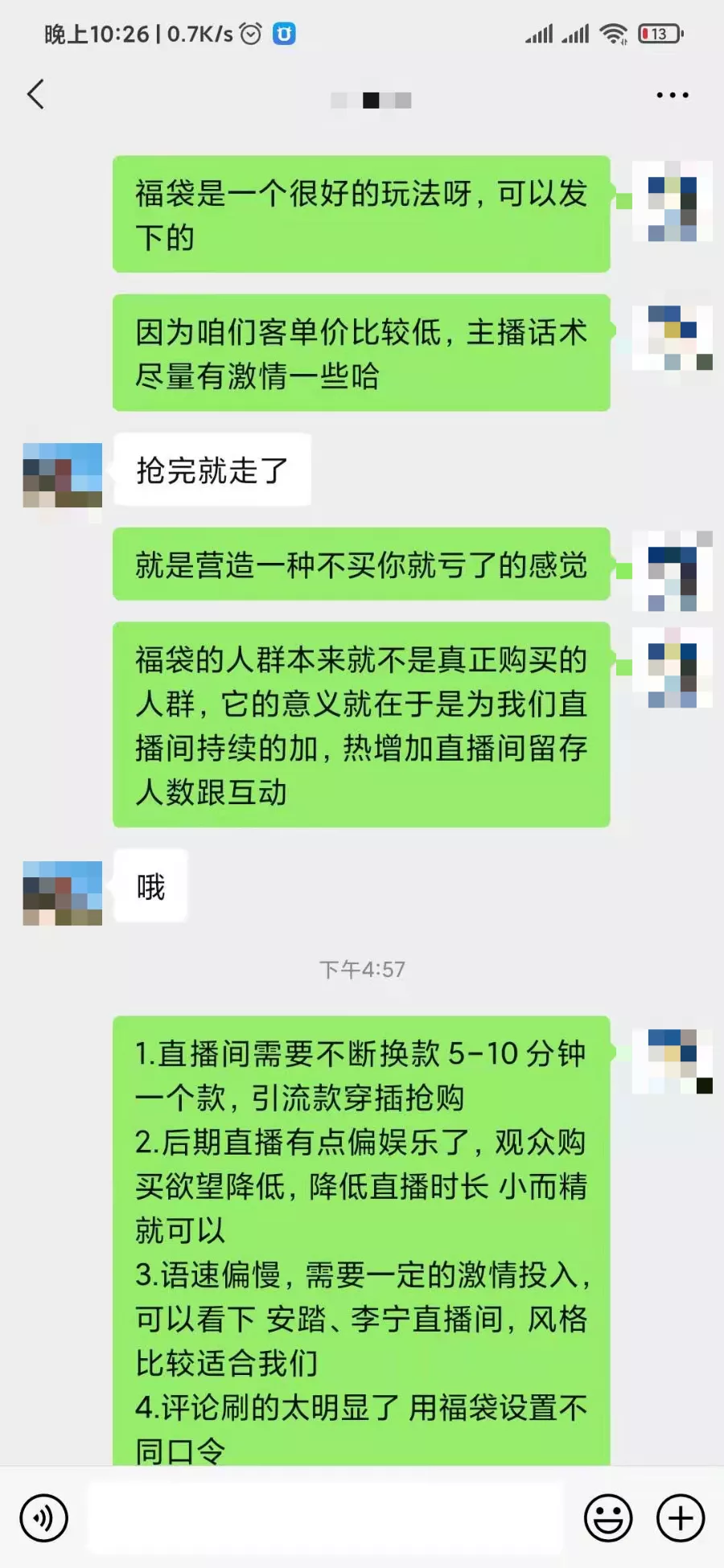Open the three-dot chat options menu
724x1568 pixels.
pyautogui.click(x=672, y=95)
